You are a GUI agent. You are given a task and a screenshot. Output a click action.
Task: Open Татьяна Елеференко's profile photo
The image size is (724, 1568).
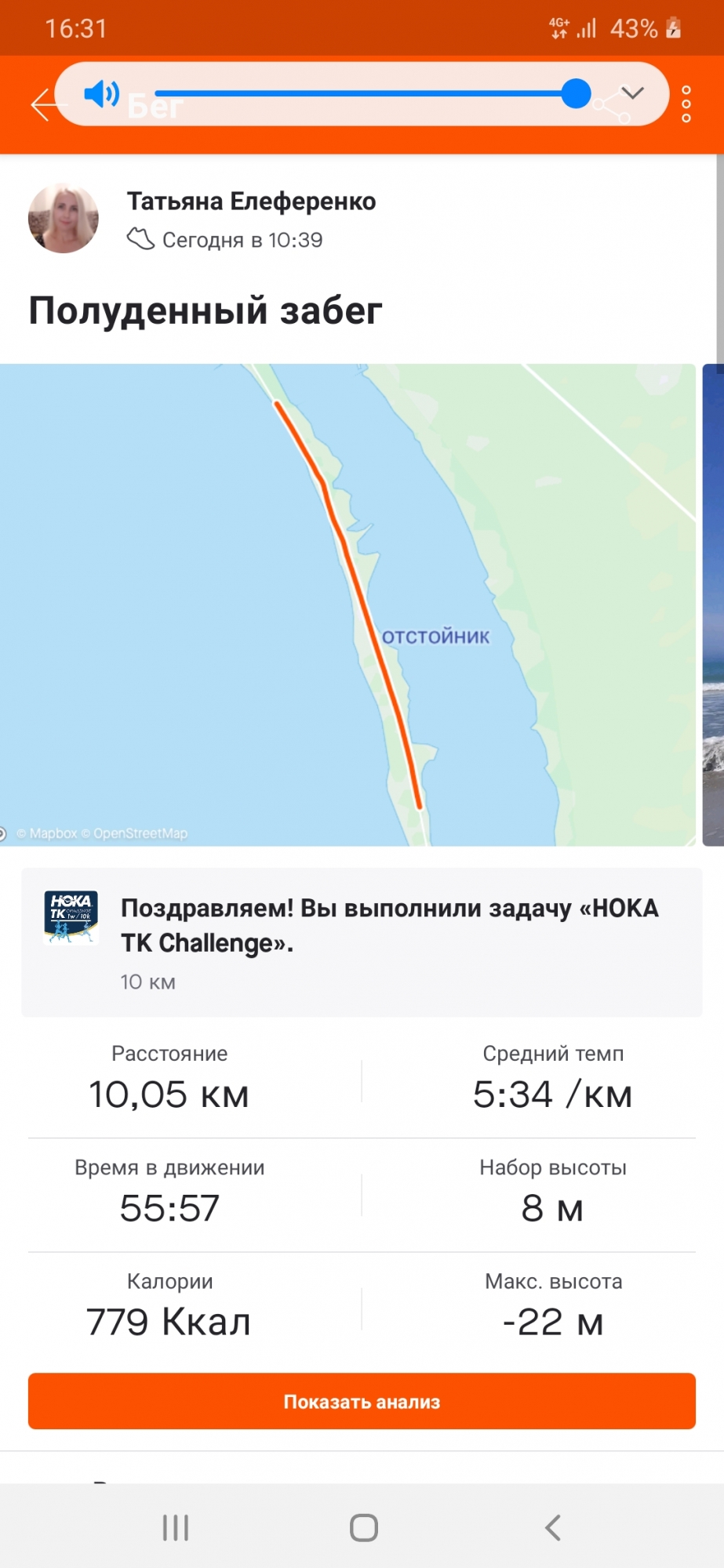[64, 219]
